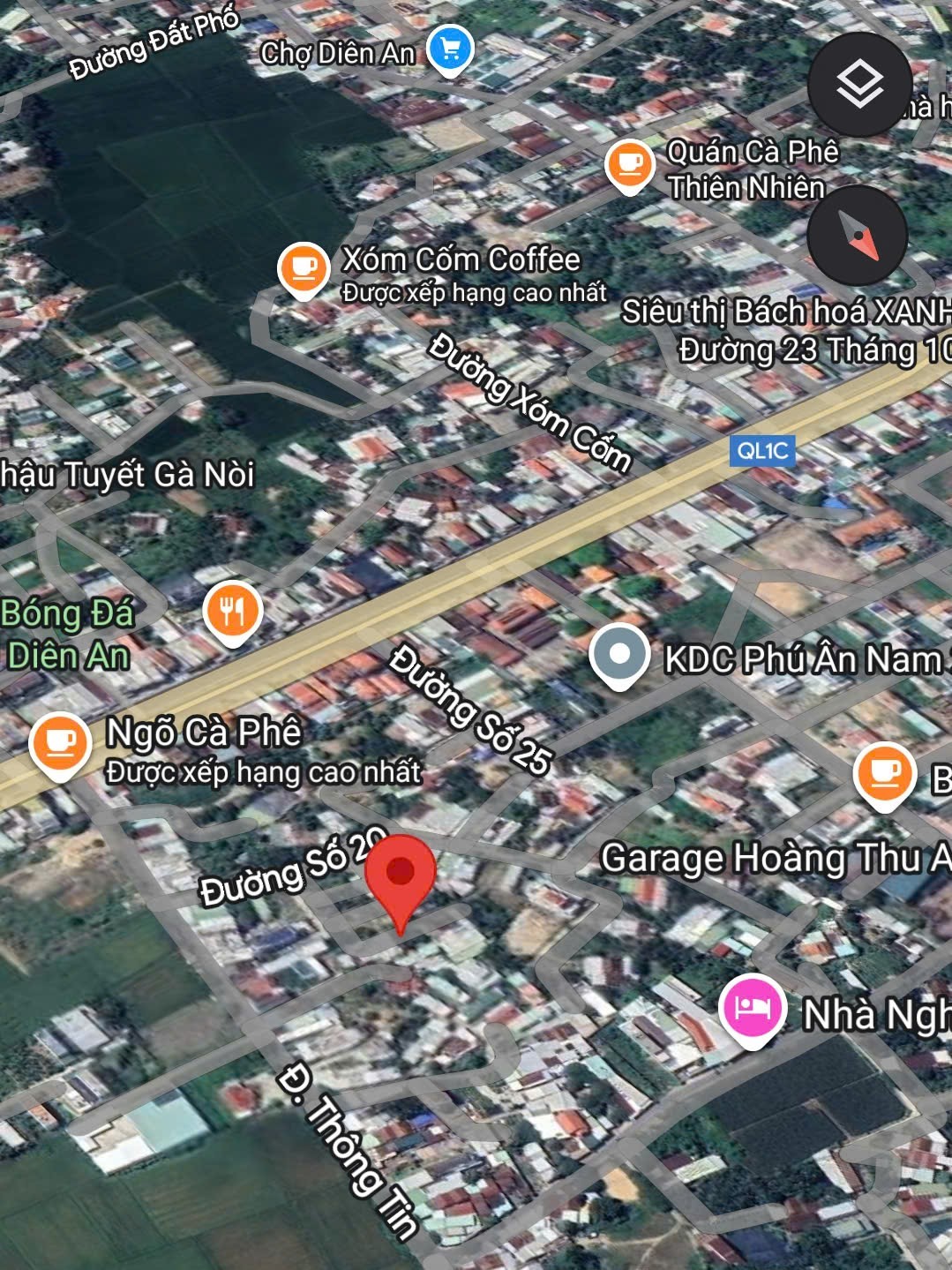Open the map layers button
The width and height of the screenshot is (952, 1270).
[859, 85]
